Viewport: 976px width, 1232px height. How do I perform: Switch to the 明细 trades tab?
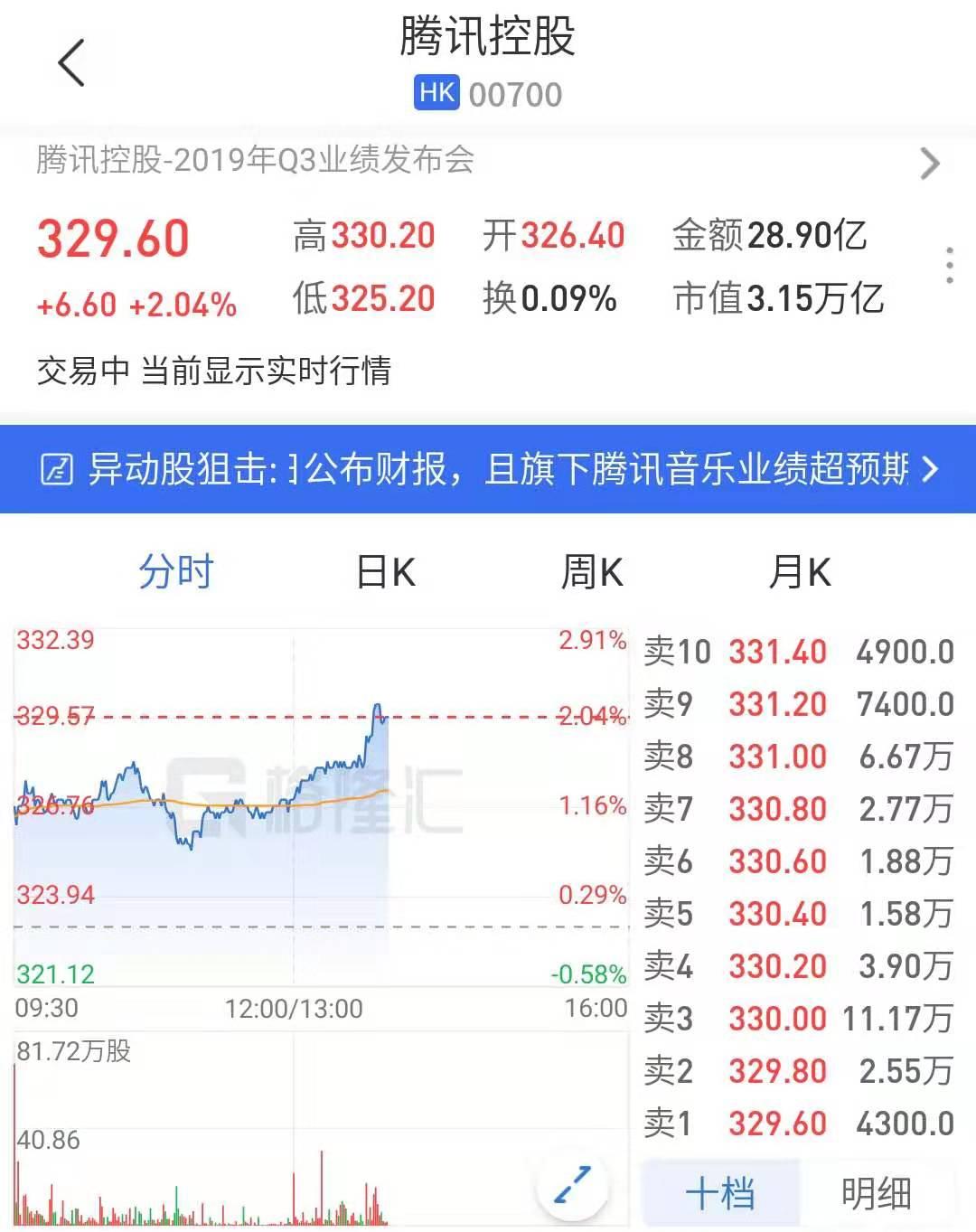(x=876, y=1193)
